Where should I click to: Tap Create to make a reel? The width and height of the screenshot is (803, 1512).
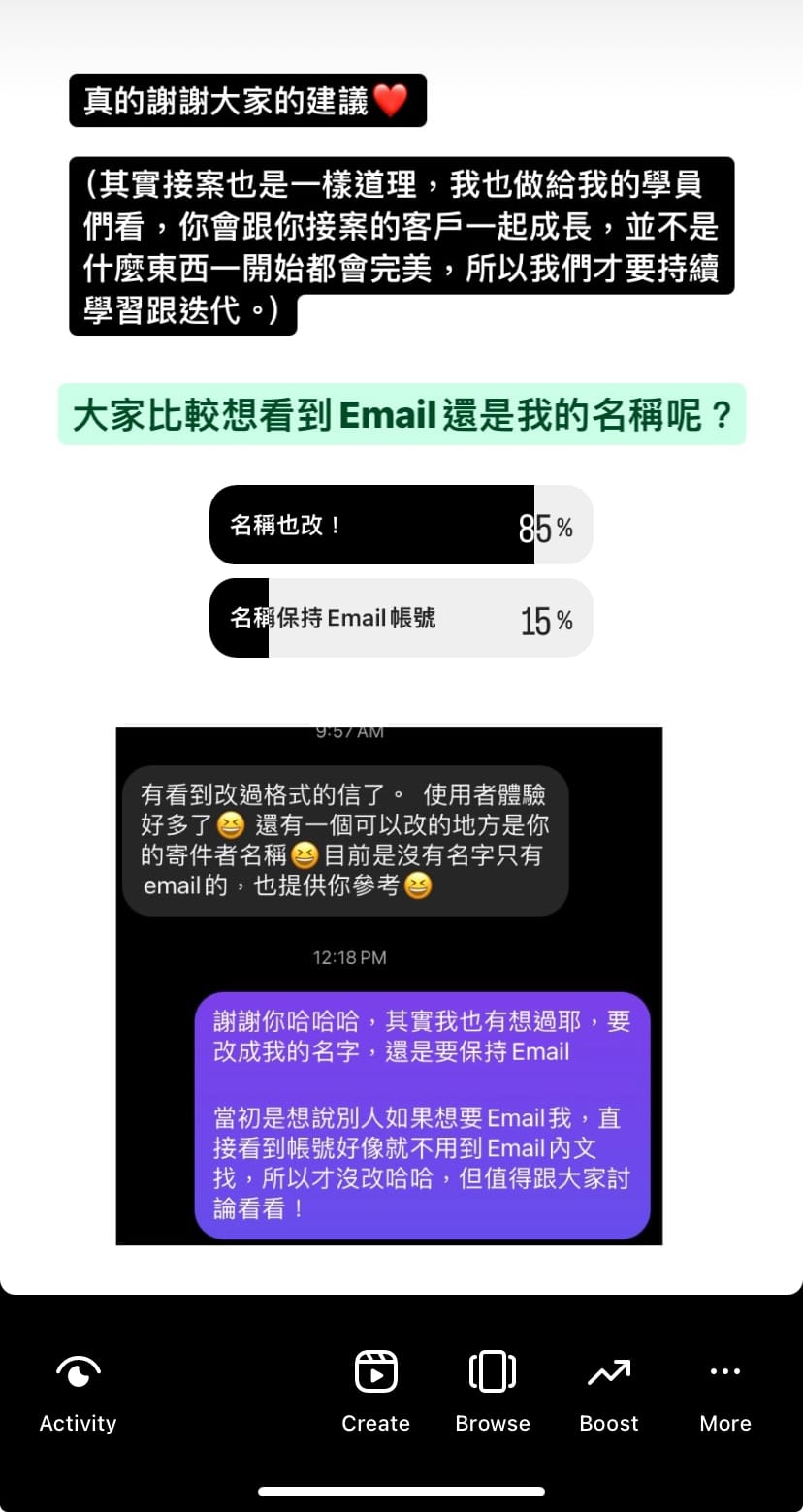(x=375, y=1393)
